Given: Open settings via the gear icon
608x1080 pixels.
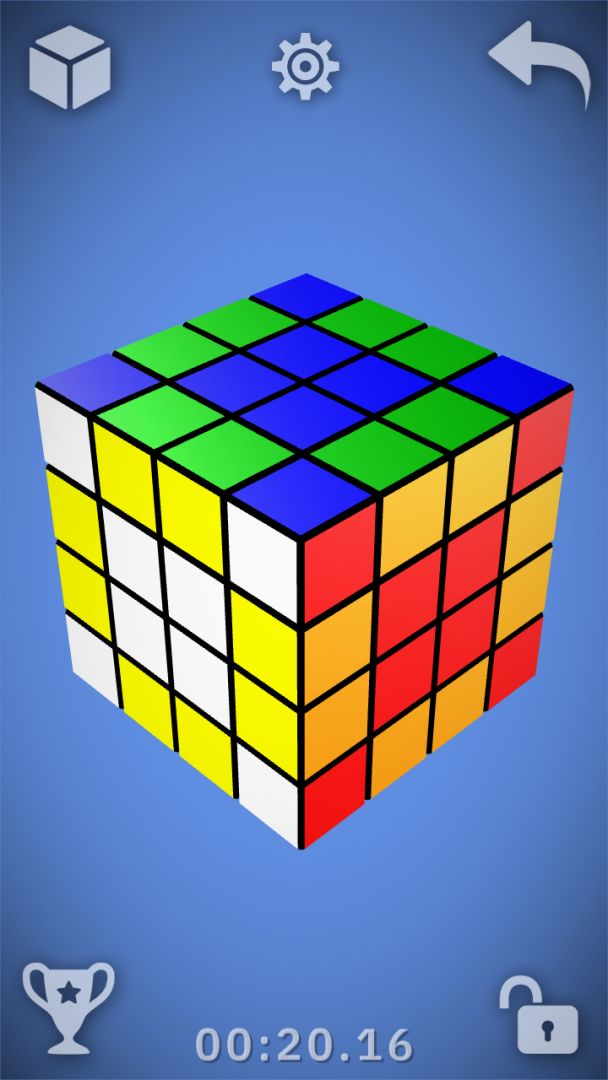Looking at the screenshot, I should click(305, 66).
